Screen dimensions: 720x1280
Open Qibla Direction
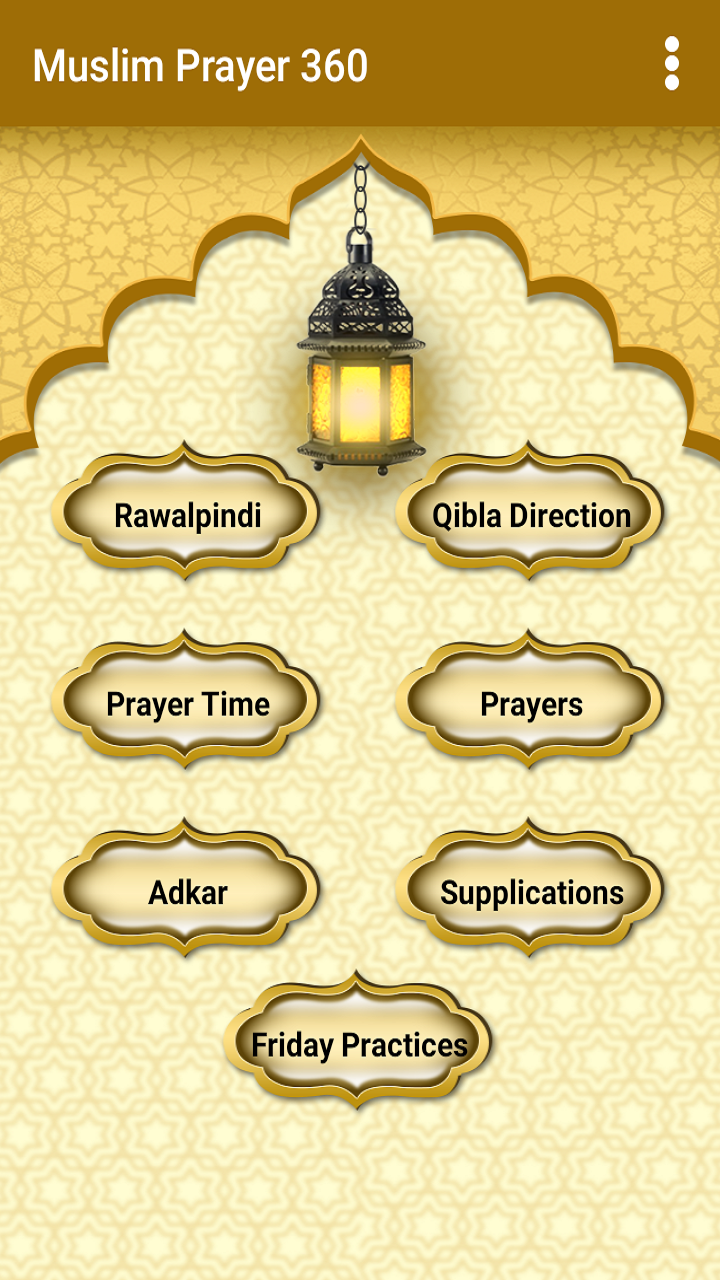pyautogui.click(x=530, y=515)
